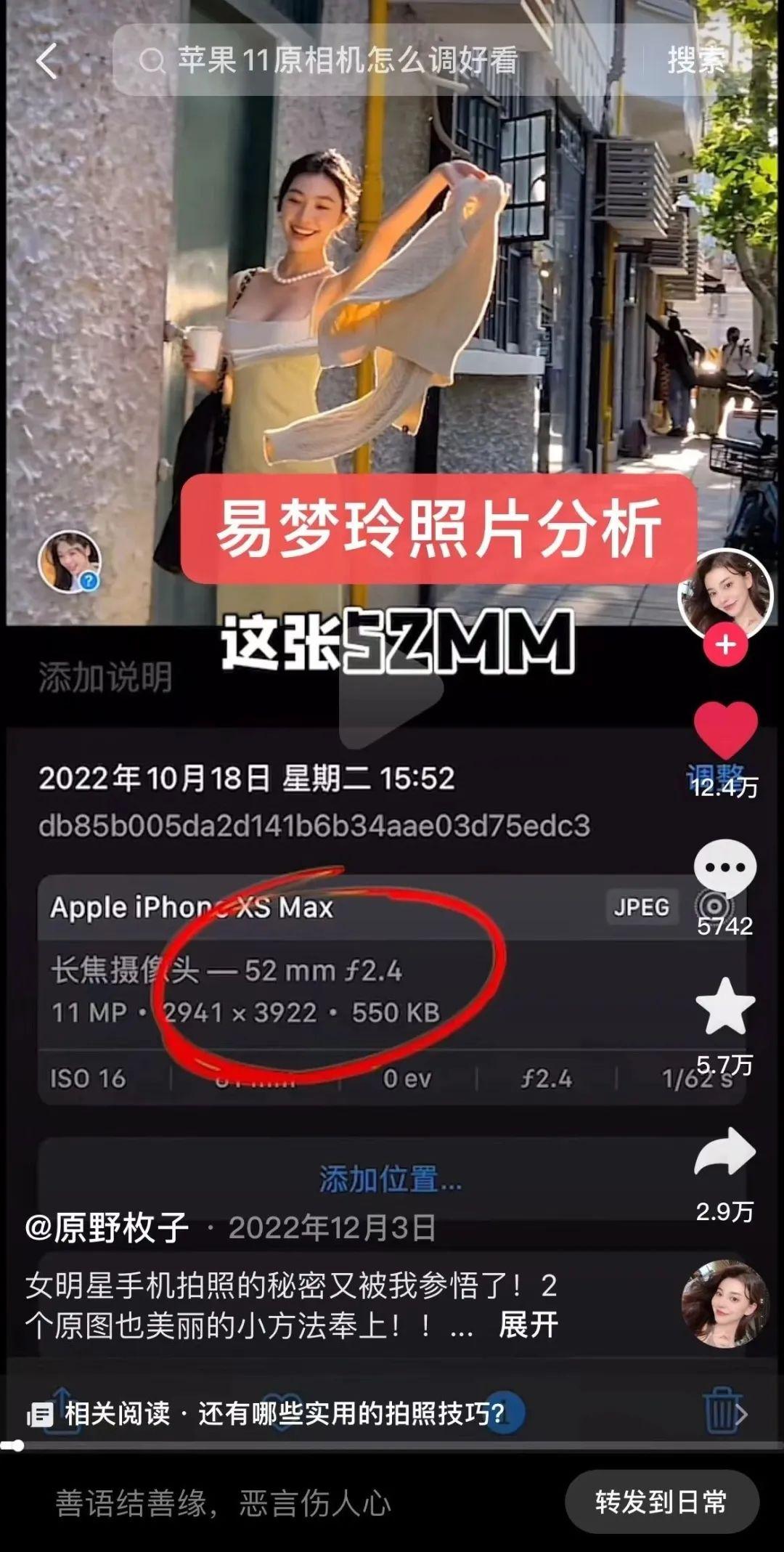Follow the creator with the red plus
Screen dimensions: 784x1552
click(x=725, y=644)
